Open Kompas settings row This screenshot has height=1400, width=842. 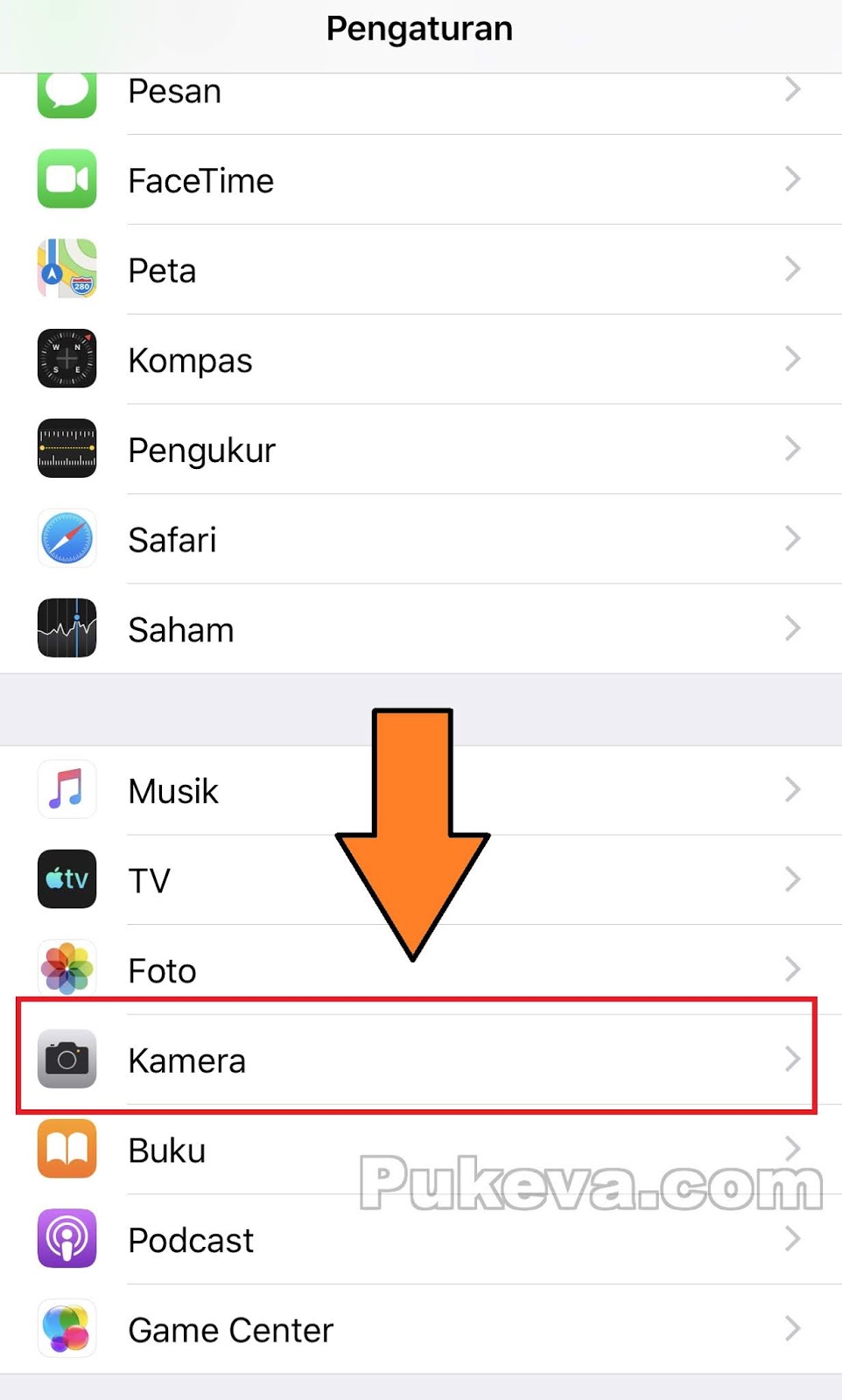click(420, 360)
